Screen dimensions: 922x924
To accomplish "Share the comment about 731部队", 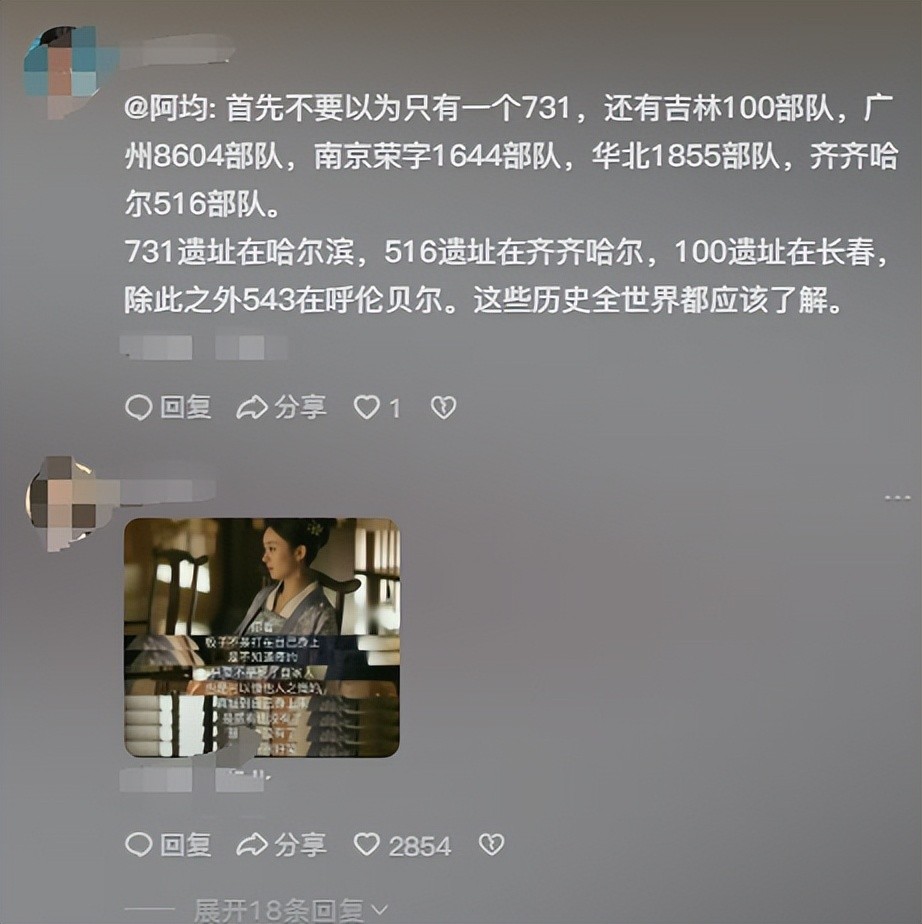I will click(281, 407).
